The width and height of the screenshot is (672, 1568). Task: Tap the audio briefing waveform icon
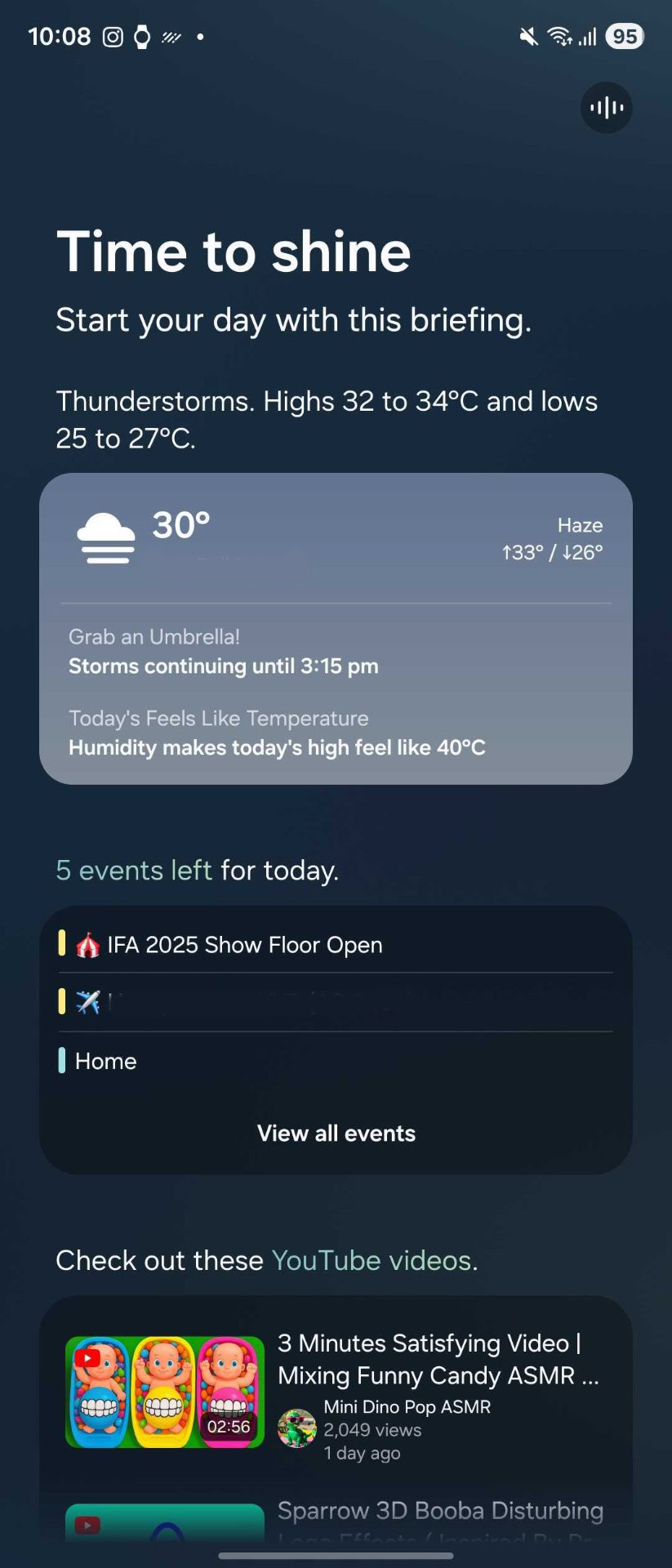(x=607, y=108)
